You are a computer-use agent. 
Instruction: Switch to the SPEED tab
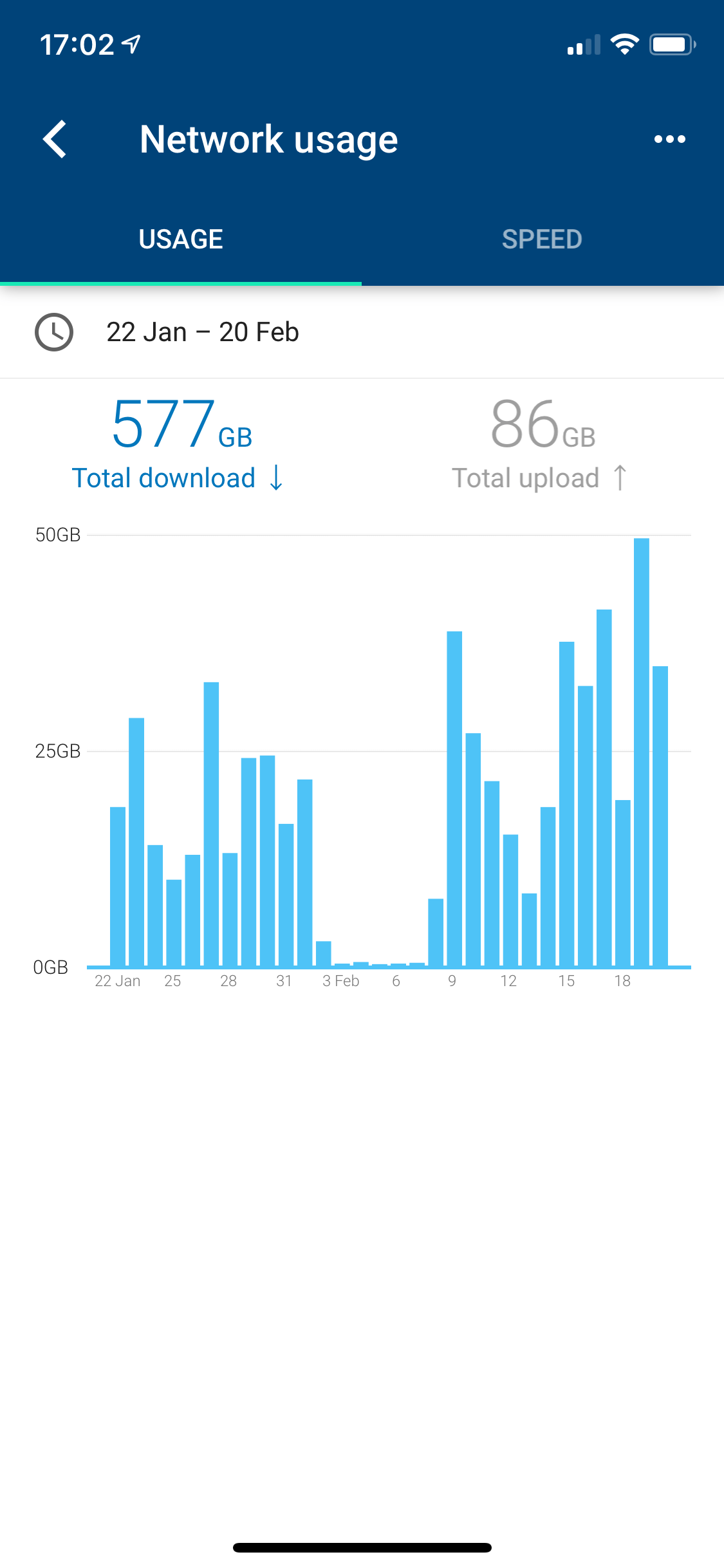click(x=542, y=239)
